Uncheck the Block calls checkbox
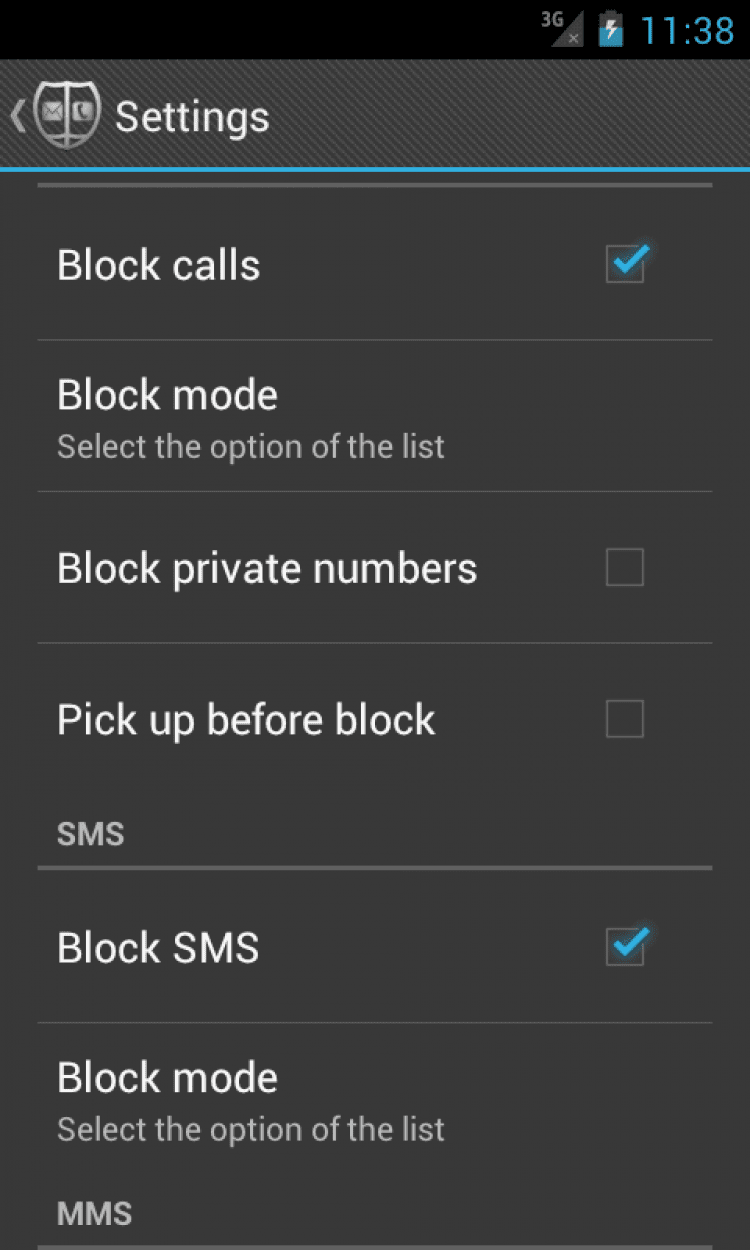 [x=625, y=265]
